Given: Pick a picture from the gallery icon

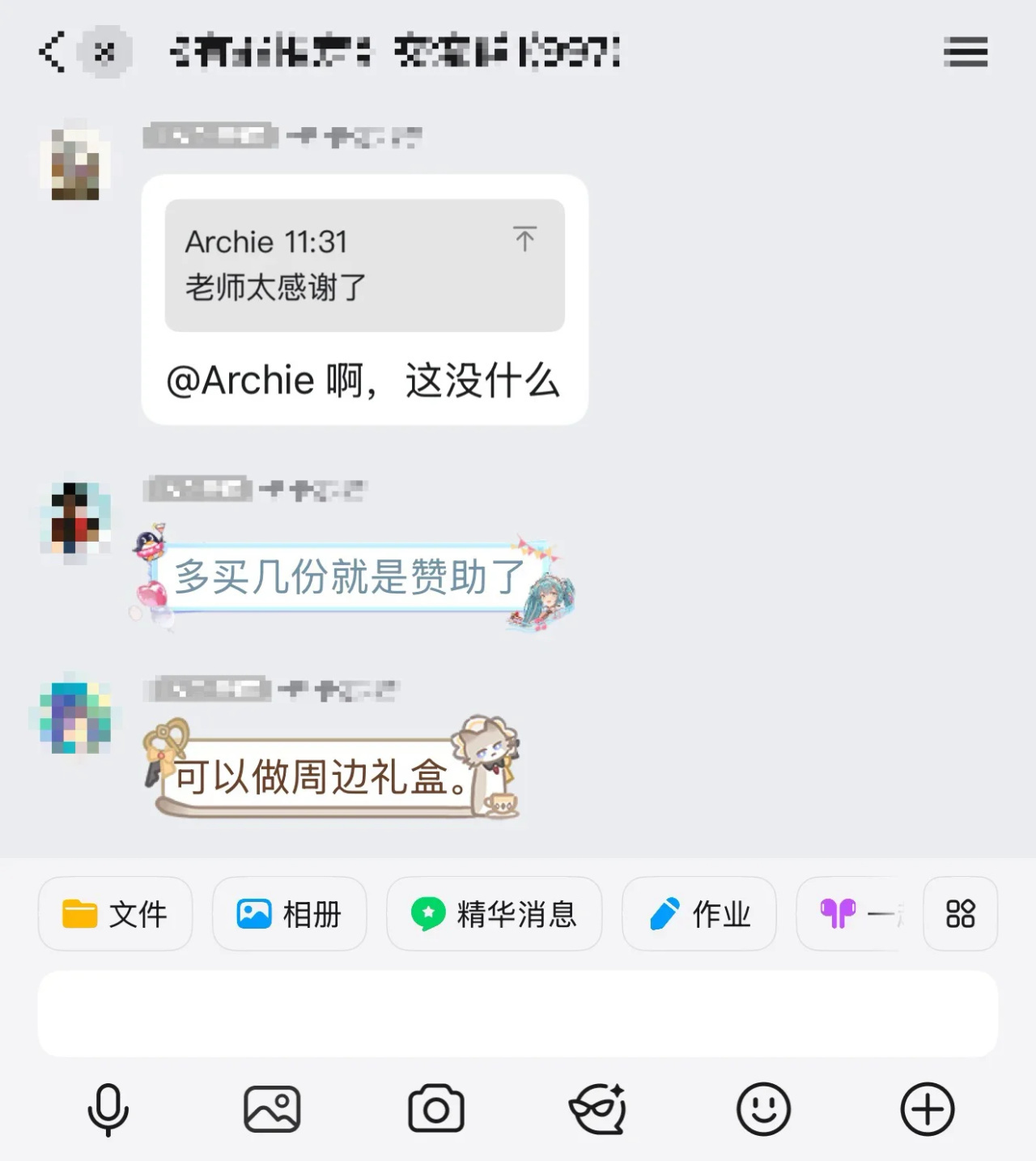Looking at the screenshot, I should (x=272, y=1109).
